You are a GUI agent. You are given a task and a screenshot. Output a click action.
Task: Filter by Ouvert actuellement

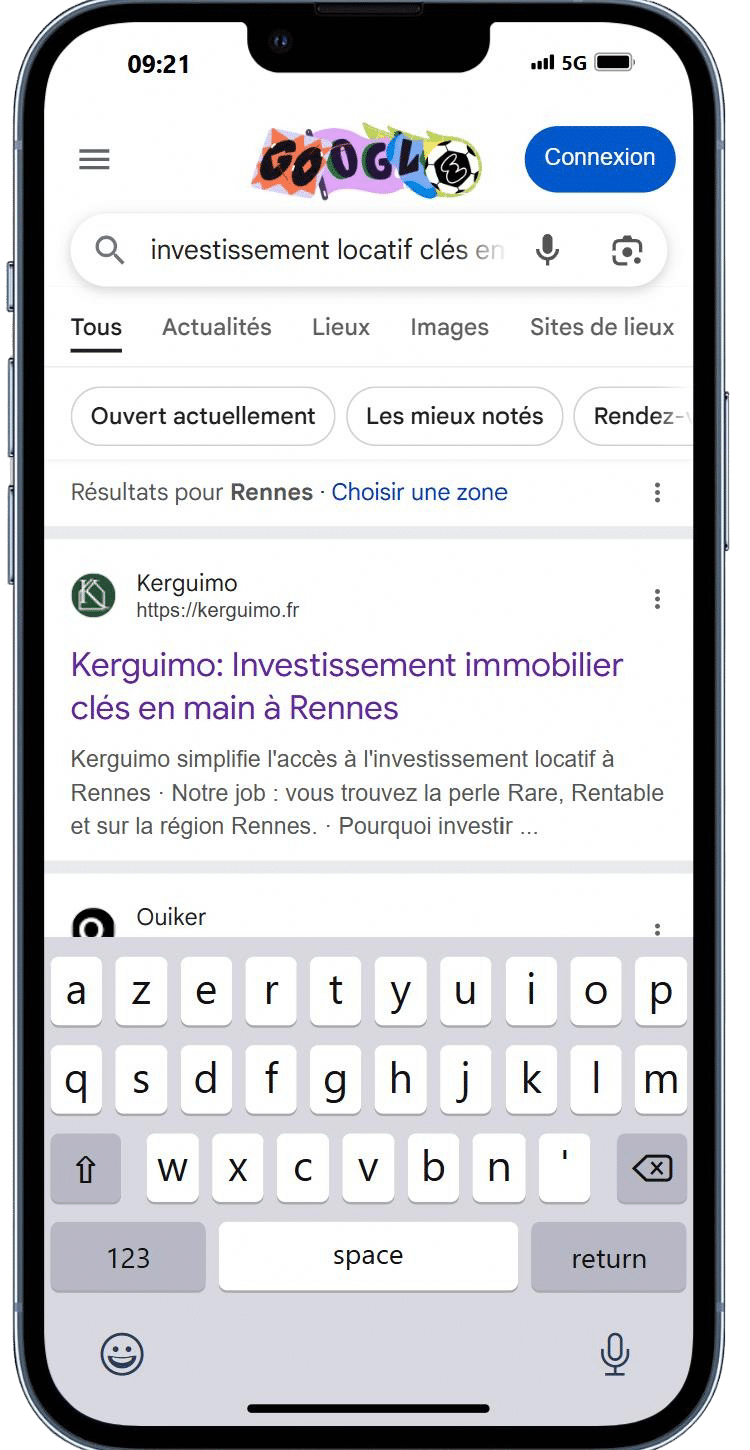203,416
